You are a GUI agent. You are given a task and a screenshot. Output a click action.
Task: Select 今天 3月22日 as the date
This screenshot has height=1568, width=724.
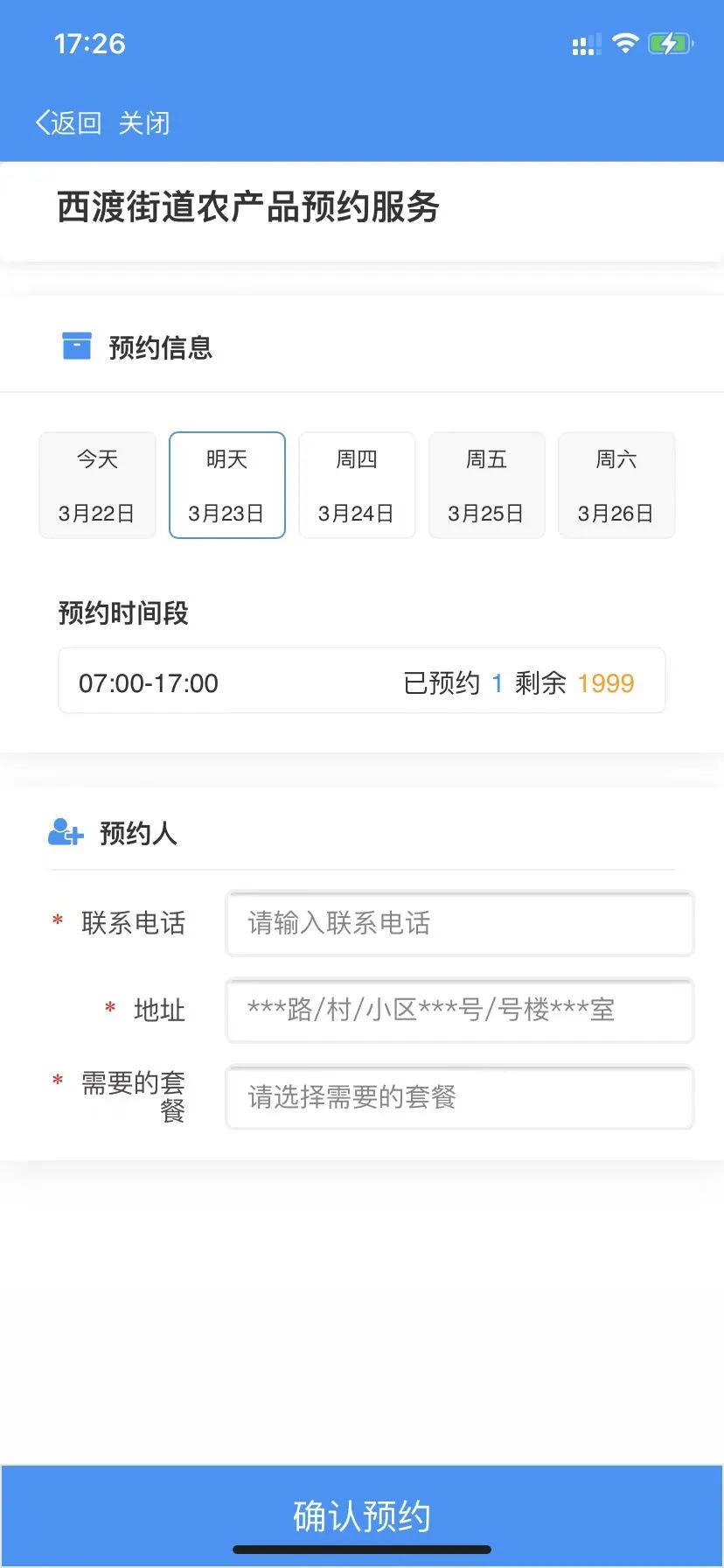pyautogui.click(x=97, y=486)
